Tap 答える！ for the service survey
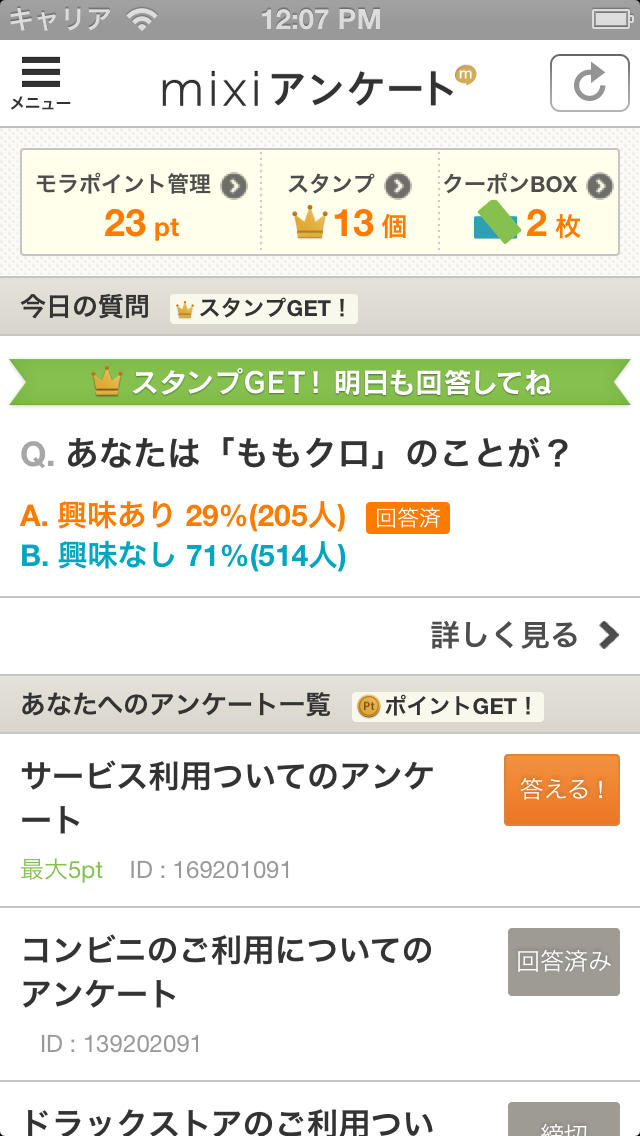Image resolution: width=640 pixels, height=1136 pixels. click(561, 790)
